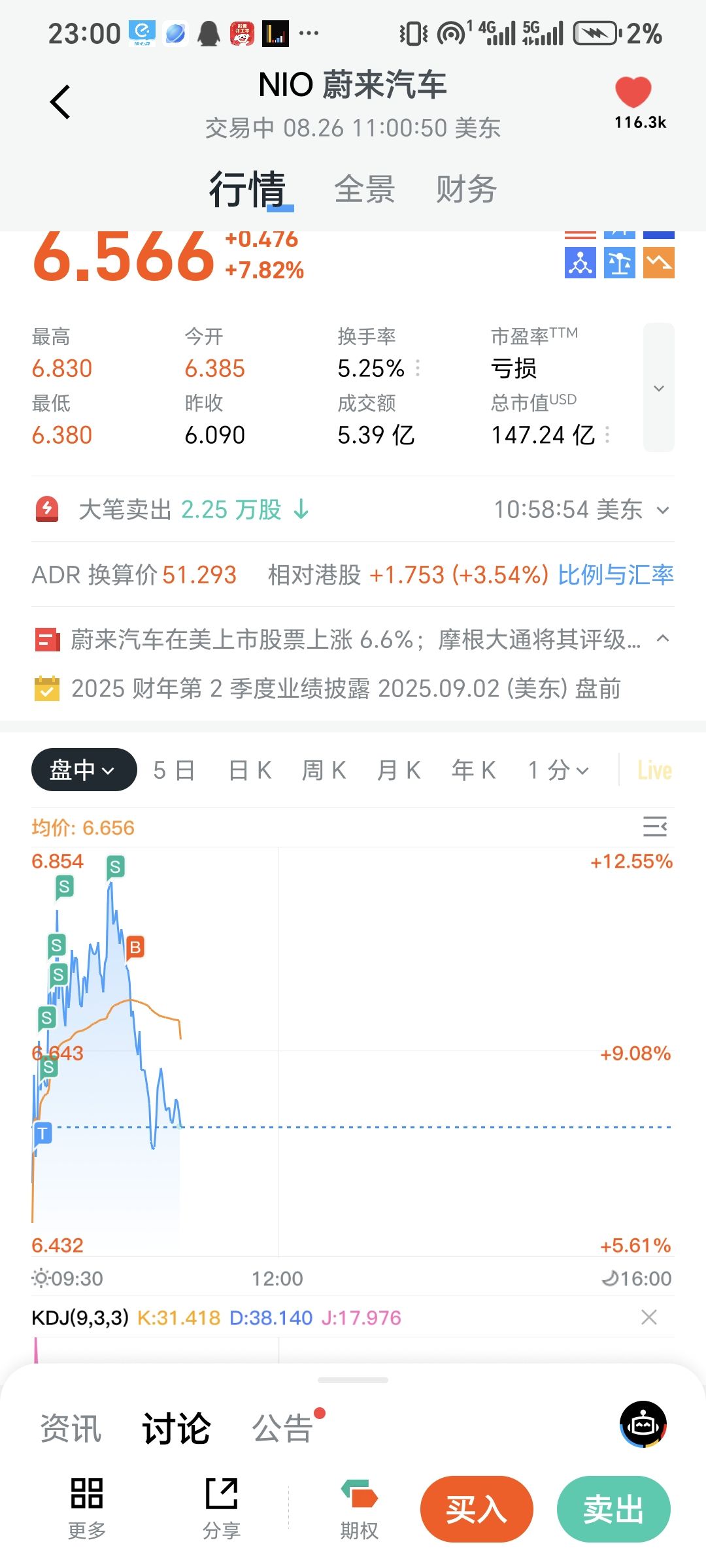Tap the 卖出 button

(613, 1509)
